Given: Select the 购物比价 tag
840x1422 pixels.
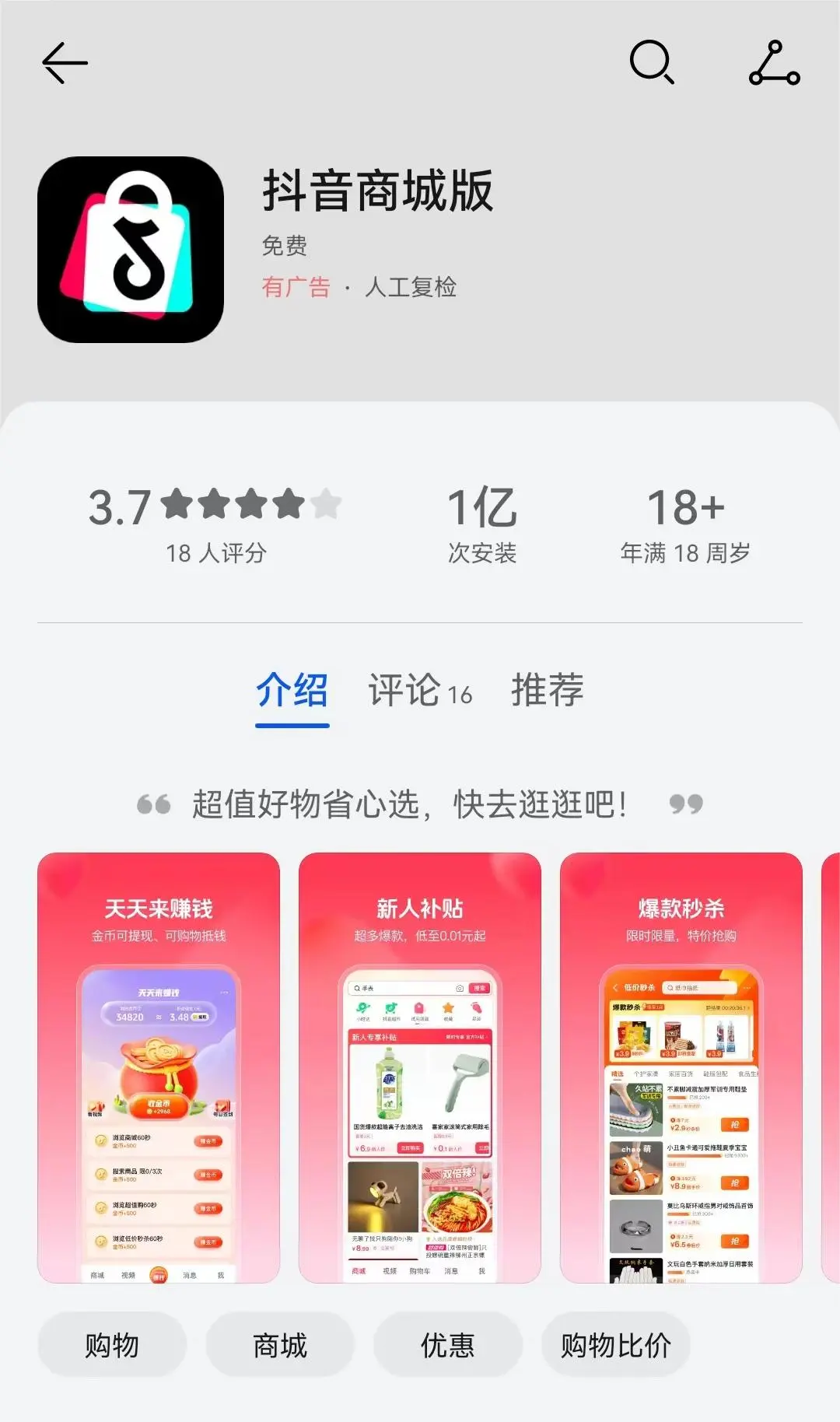Looking at the screenshot, I should [x=614, y=1344].
